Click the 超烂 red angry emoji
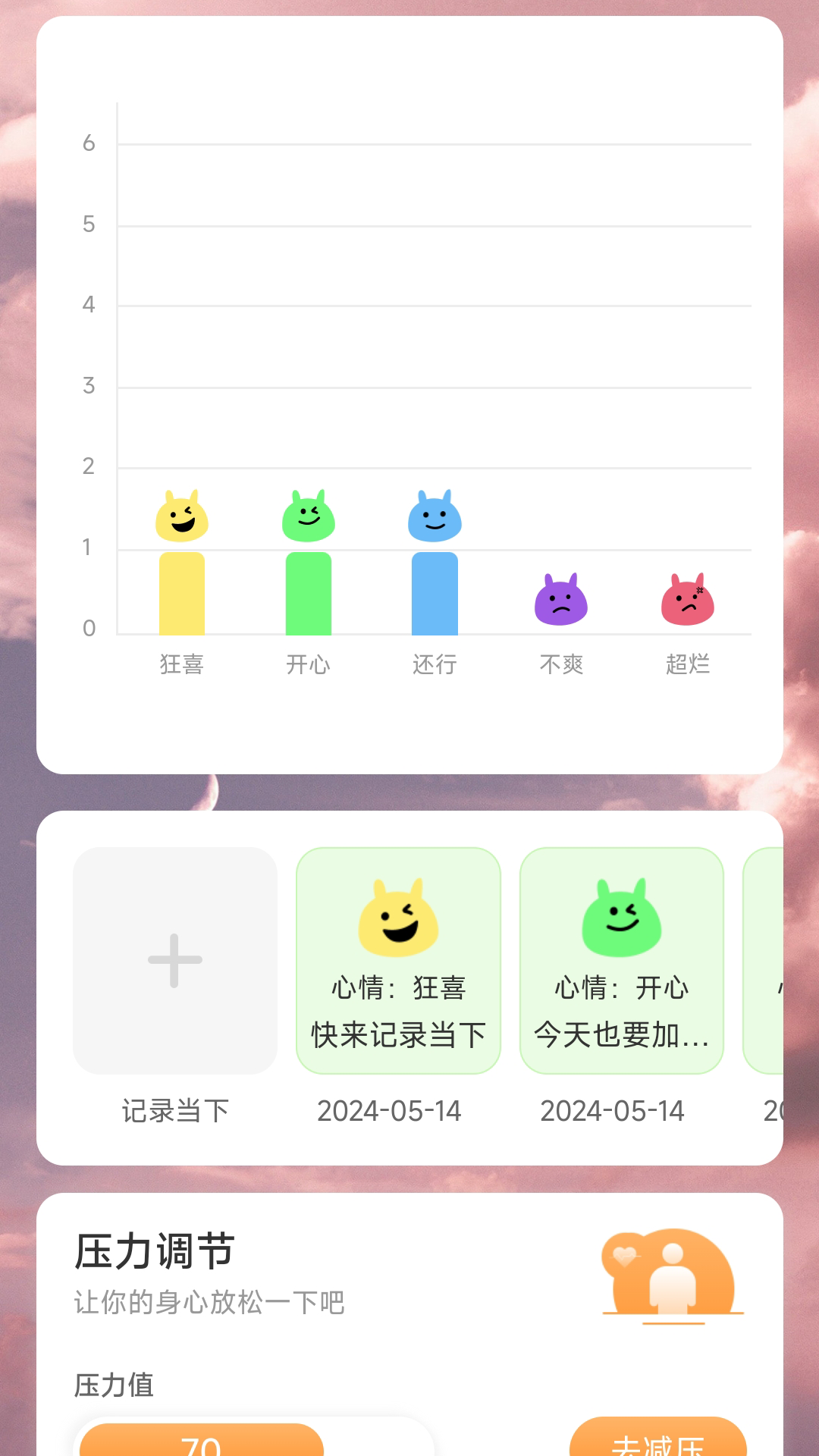819x1456 pixels. (689, 599)
